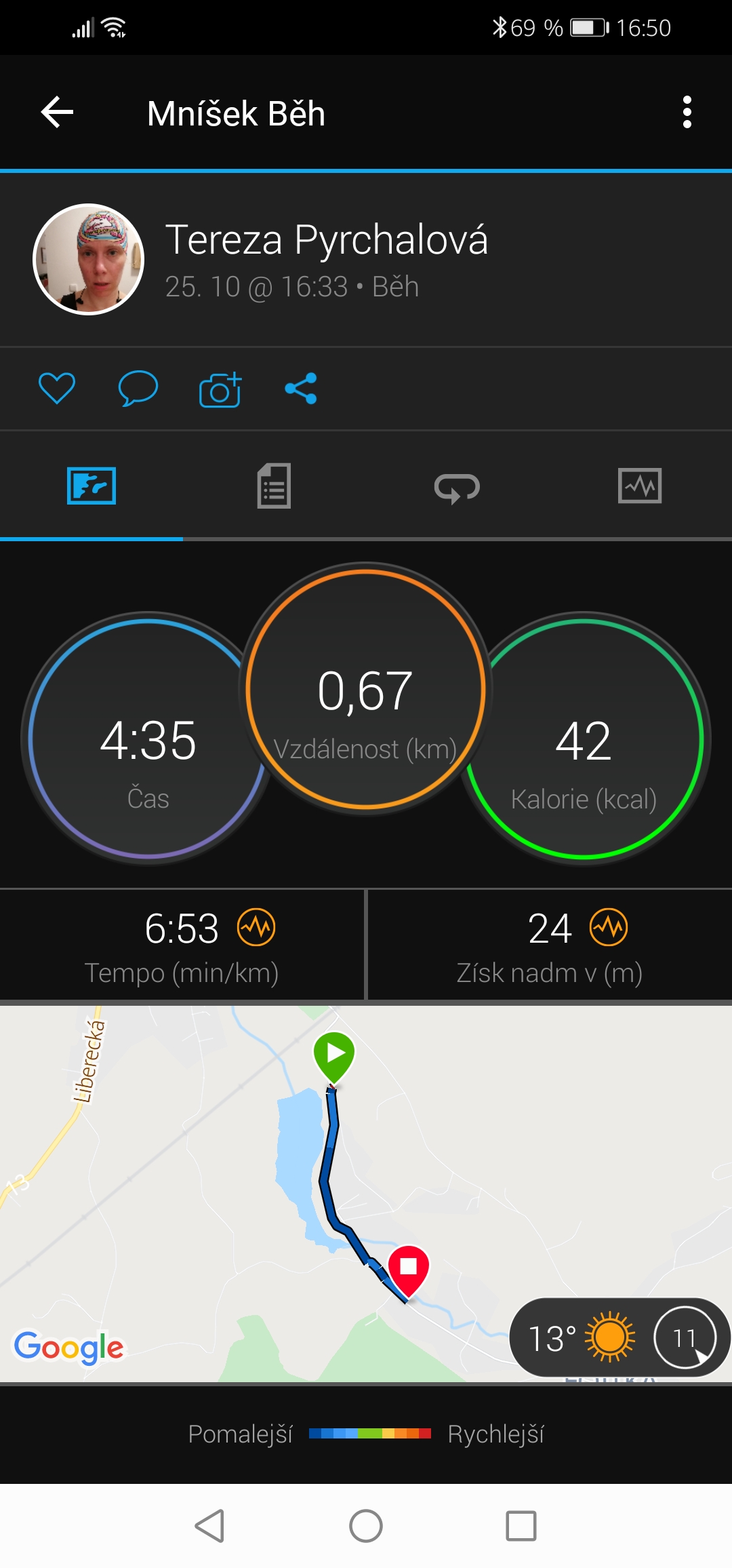Add a photo with the camera icon
Screen dimensions: 732x1568
point(220,389)
